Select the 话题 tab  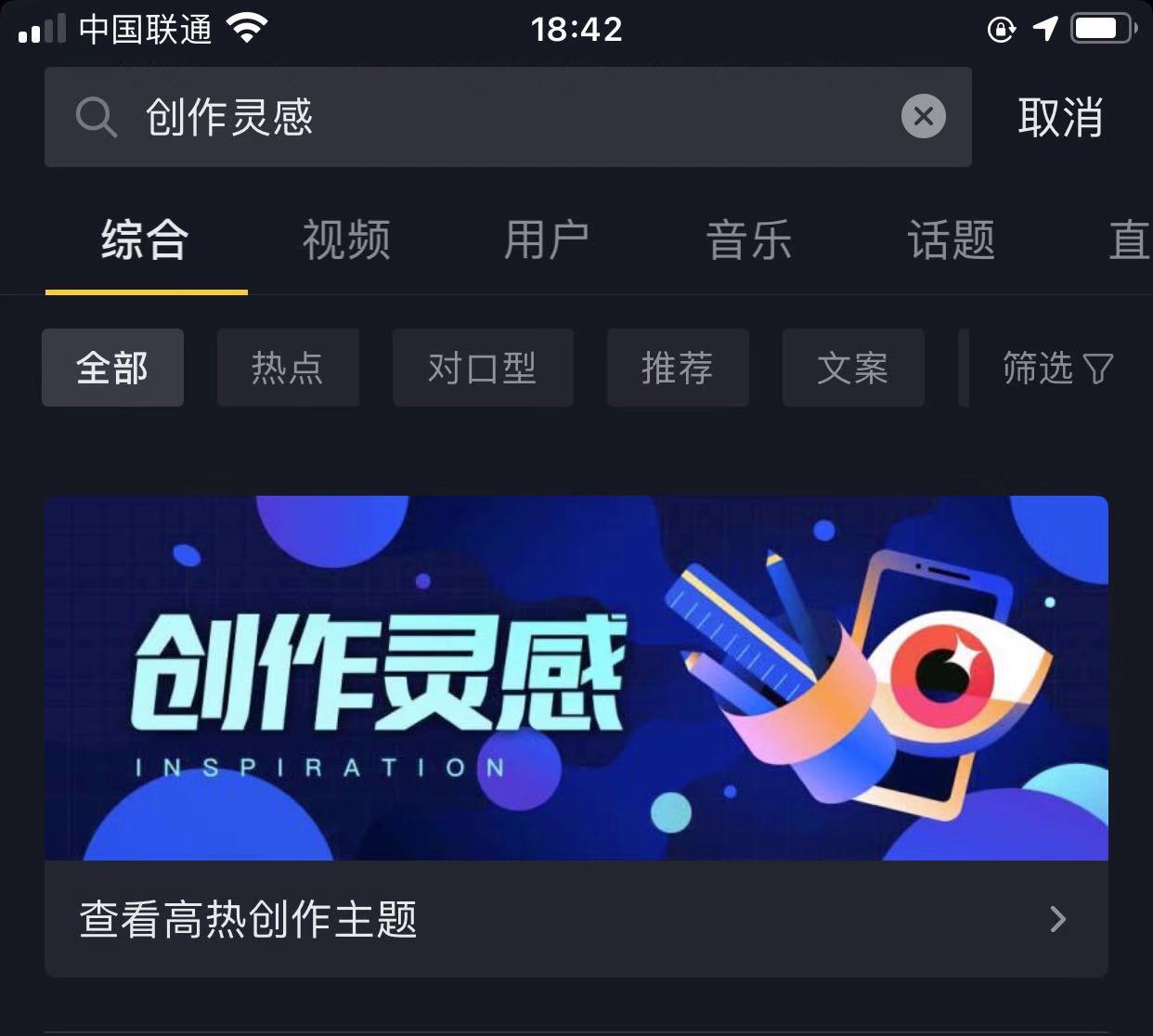coord(951,240)
